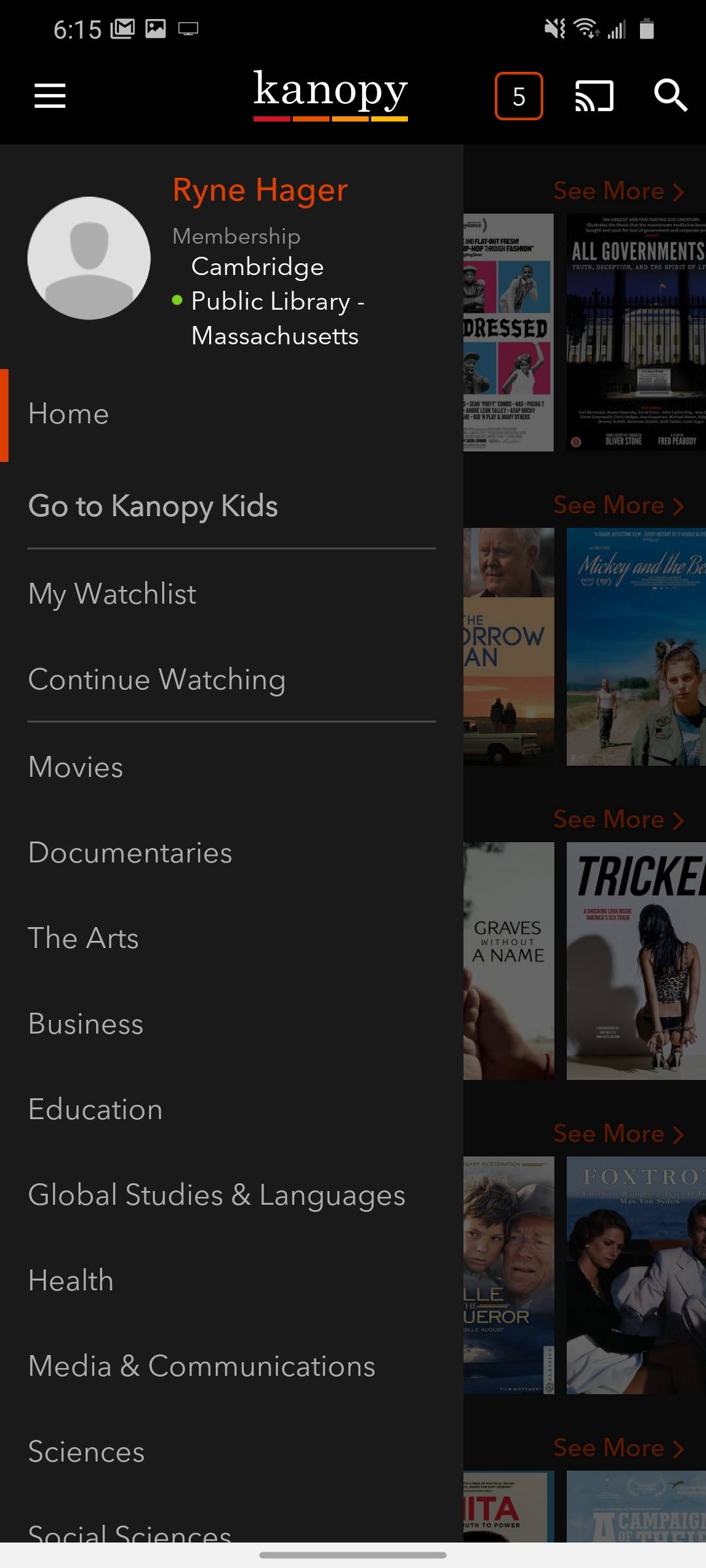
Task: Select Home in the drawer
Action: pos(69,414)
